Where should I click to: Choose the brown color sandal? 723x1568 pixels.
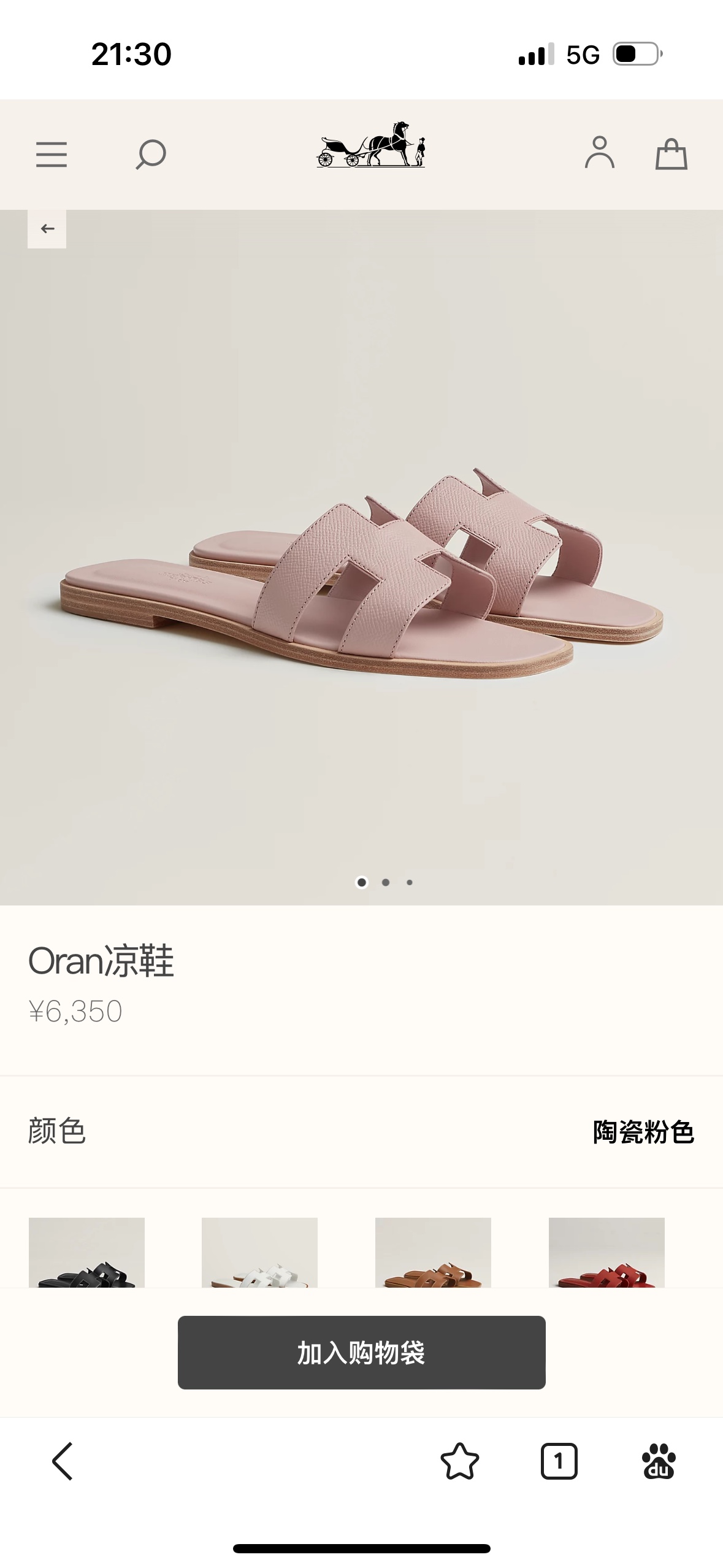(433, 1252)
